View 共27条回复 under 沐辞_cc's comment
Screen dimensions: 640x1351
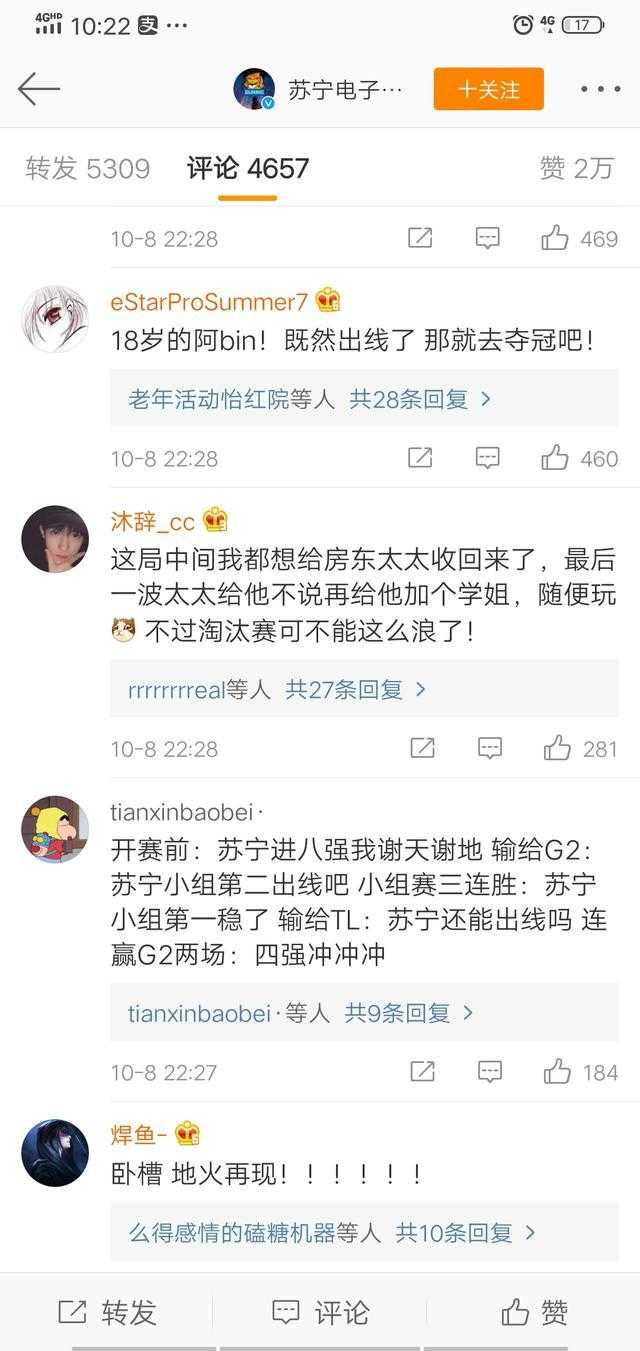pyautogui.click(x=356, y=689)
